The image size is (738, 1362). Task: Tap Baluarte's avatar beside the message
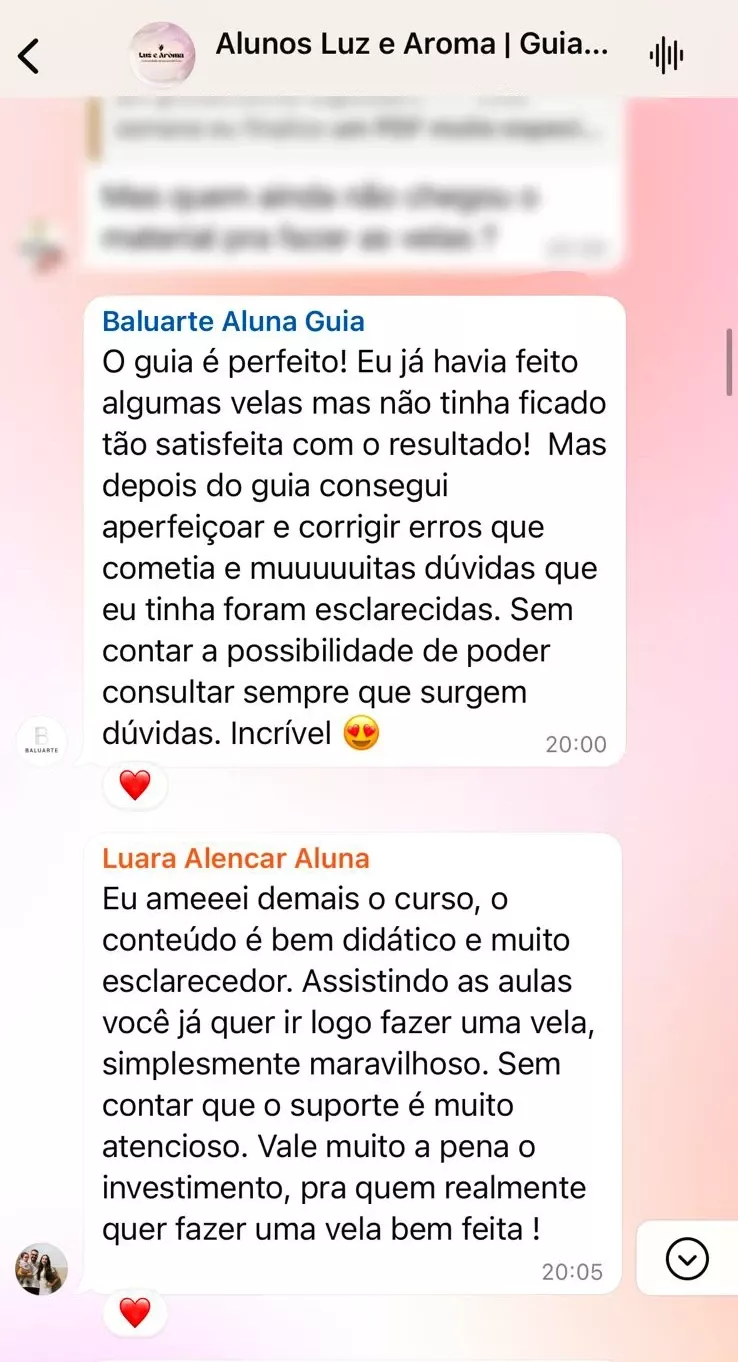tap(42, 742)
